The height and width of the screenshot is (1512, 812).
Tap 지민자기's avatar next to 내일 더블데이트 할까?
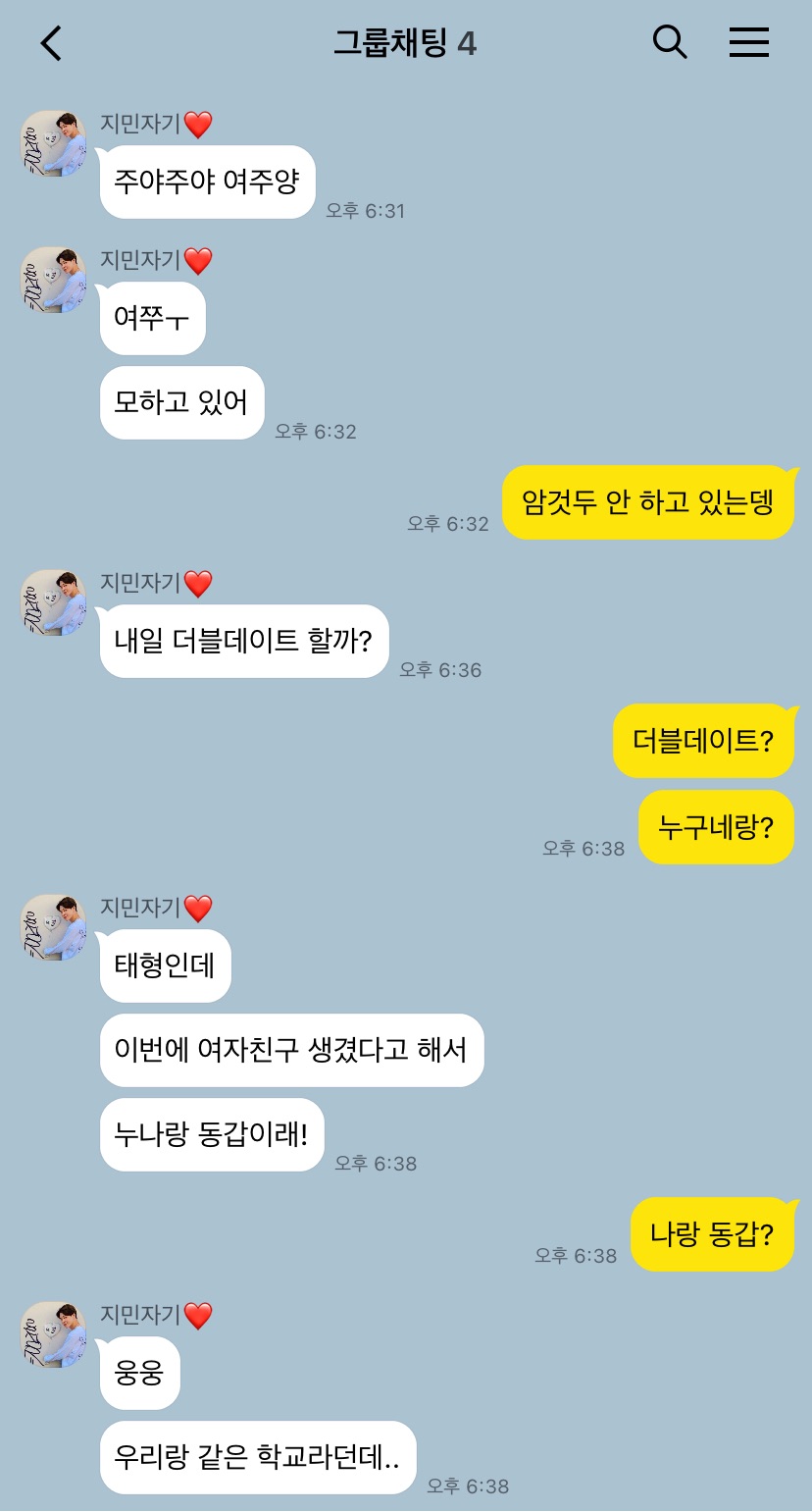click(x=54, y=602)
